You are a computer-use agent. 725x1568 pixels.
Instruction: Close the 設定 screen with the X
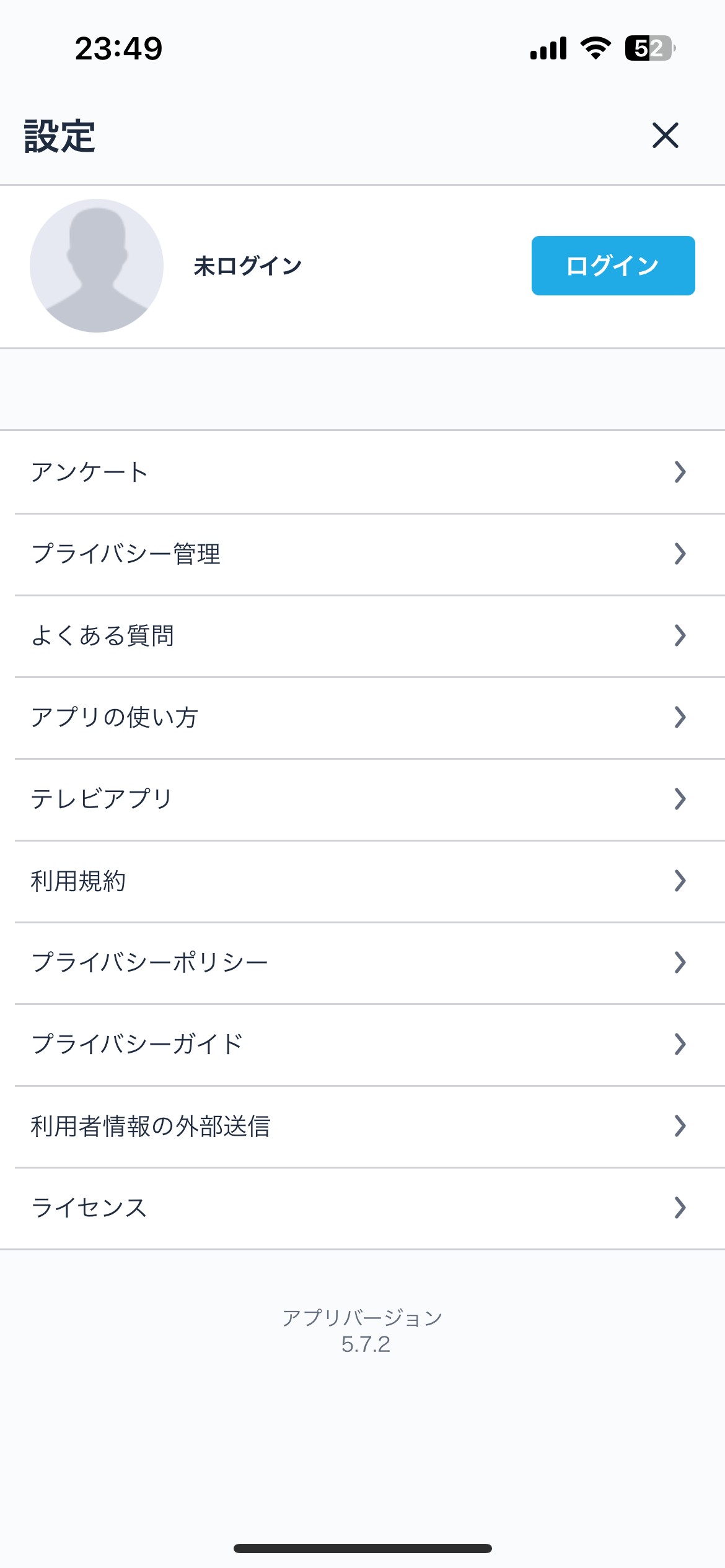665,135
